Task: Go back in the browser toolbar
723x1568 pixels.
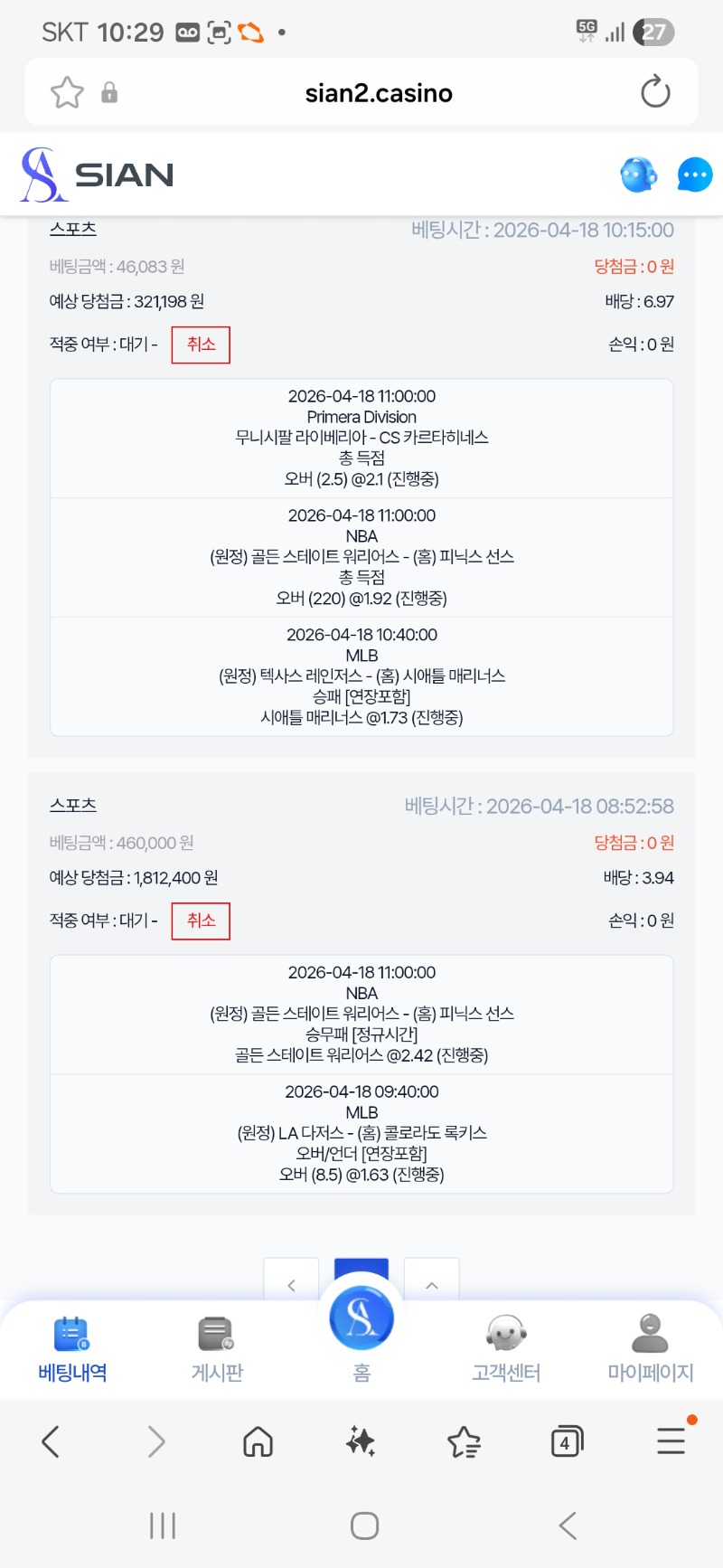Action: click(52, 1441)
